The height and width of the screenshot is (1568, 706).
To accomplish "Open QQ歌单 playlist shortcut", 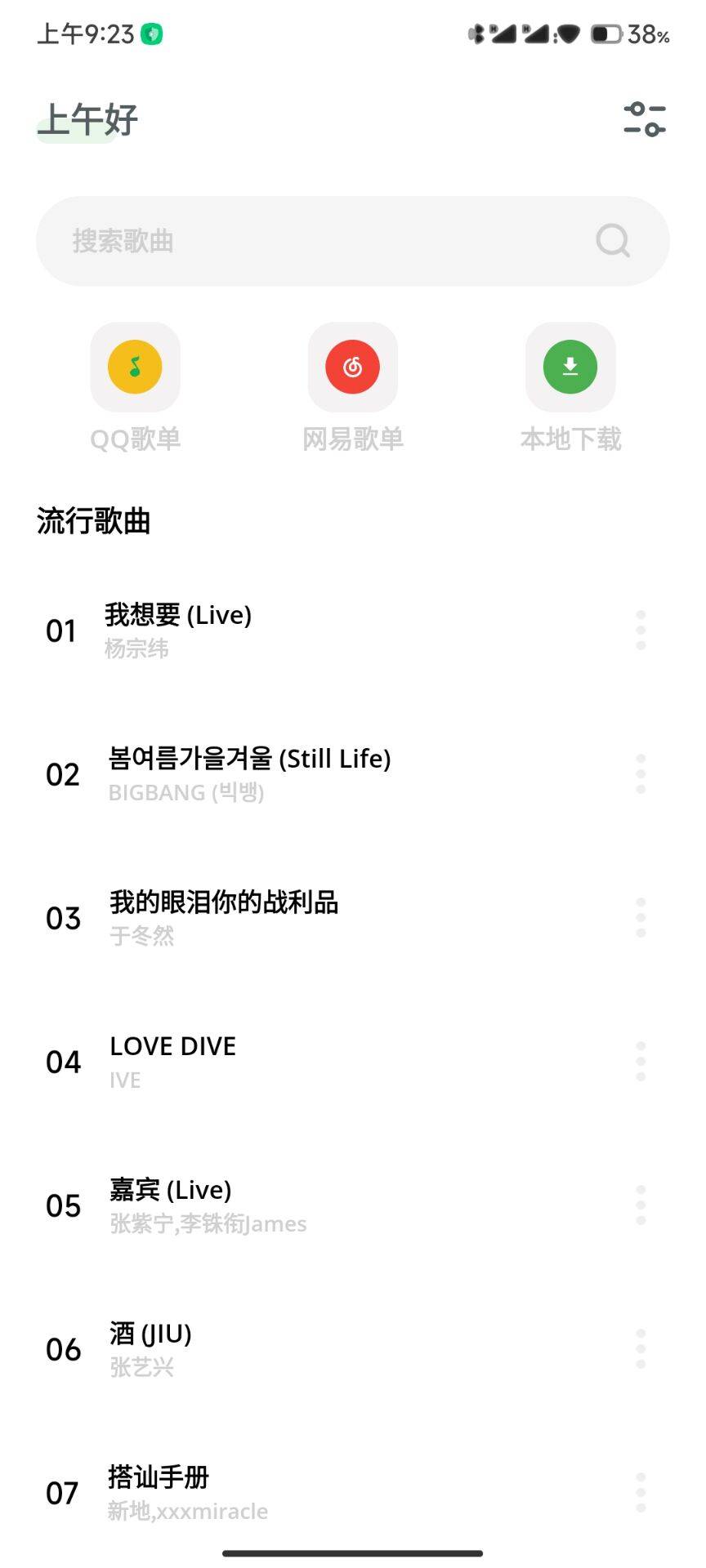I will click(x=136, y=367).
